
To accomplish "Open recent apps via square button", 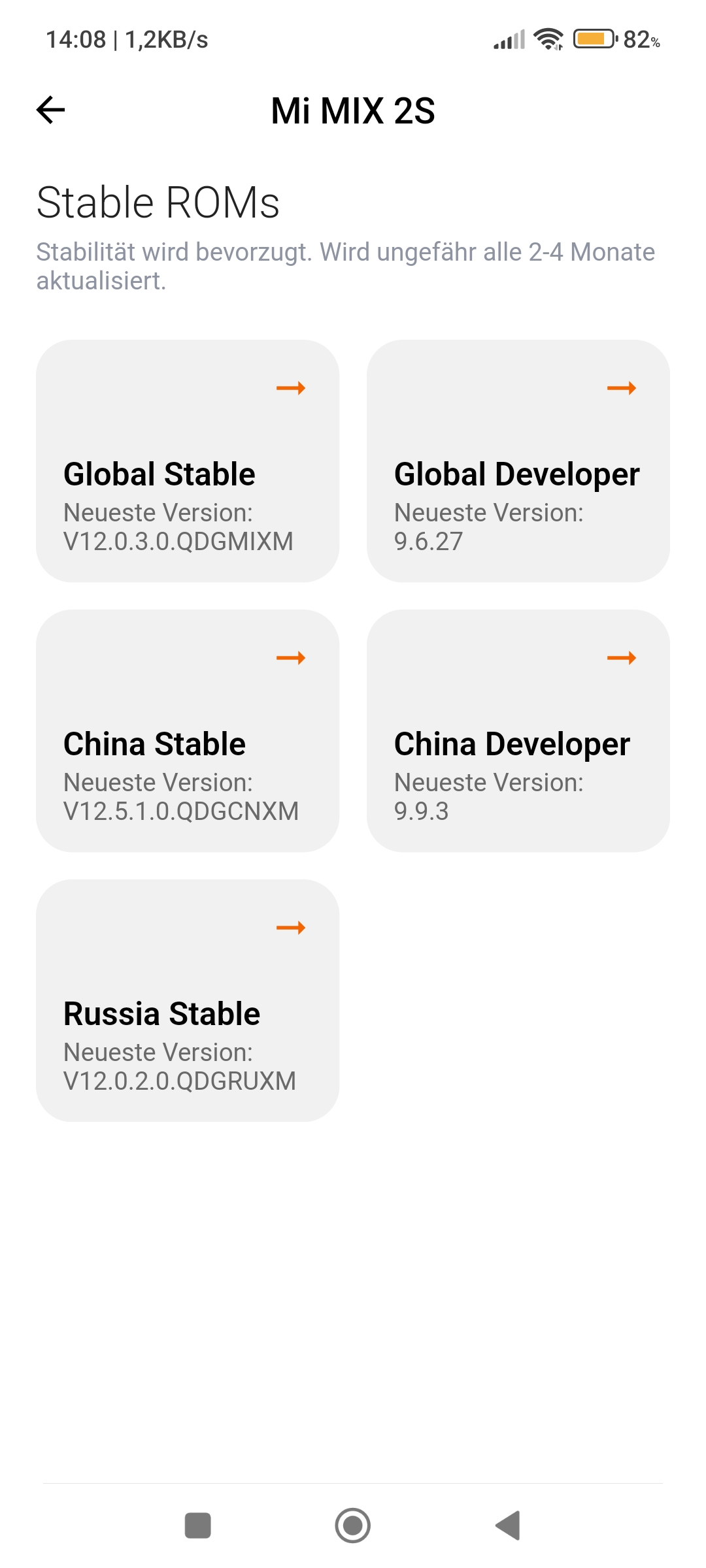I will tap(198, 1526).
